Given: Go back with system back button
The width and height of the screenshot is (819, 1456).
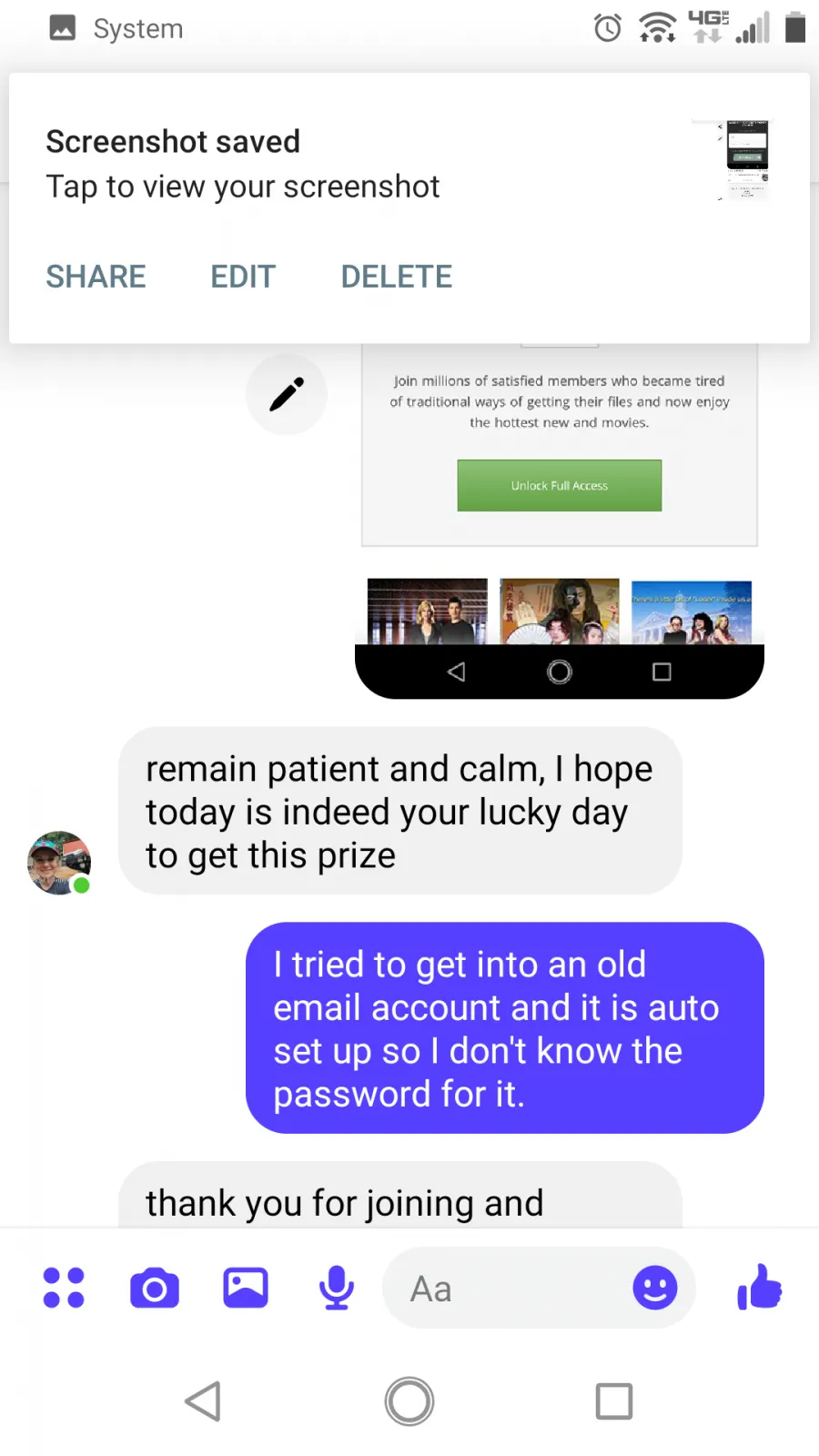Looking at the screenshot, I should 204,1401.
